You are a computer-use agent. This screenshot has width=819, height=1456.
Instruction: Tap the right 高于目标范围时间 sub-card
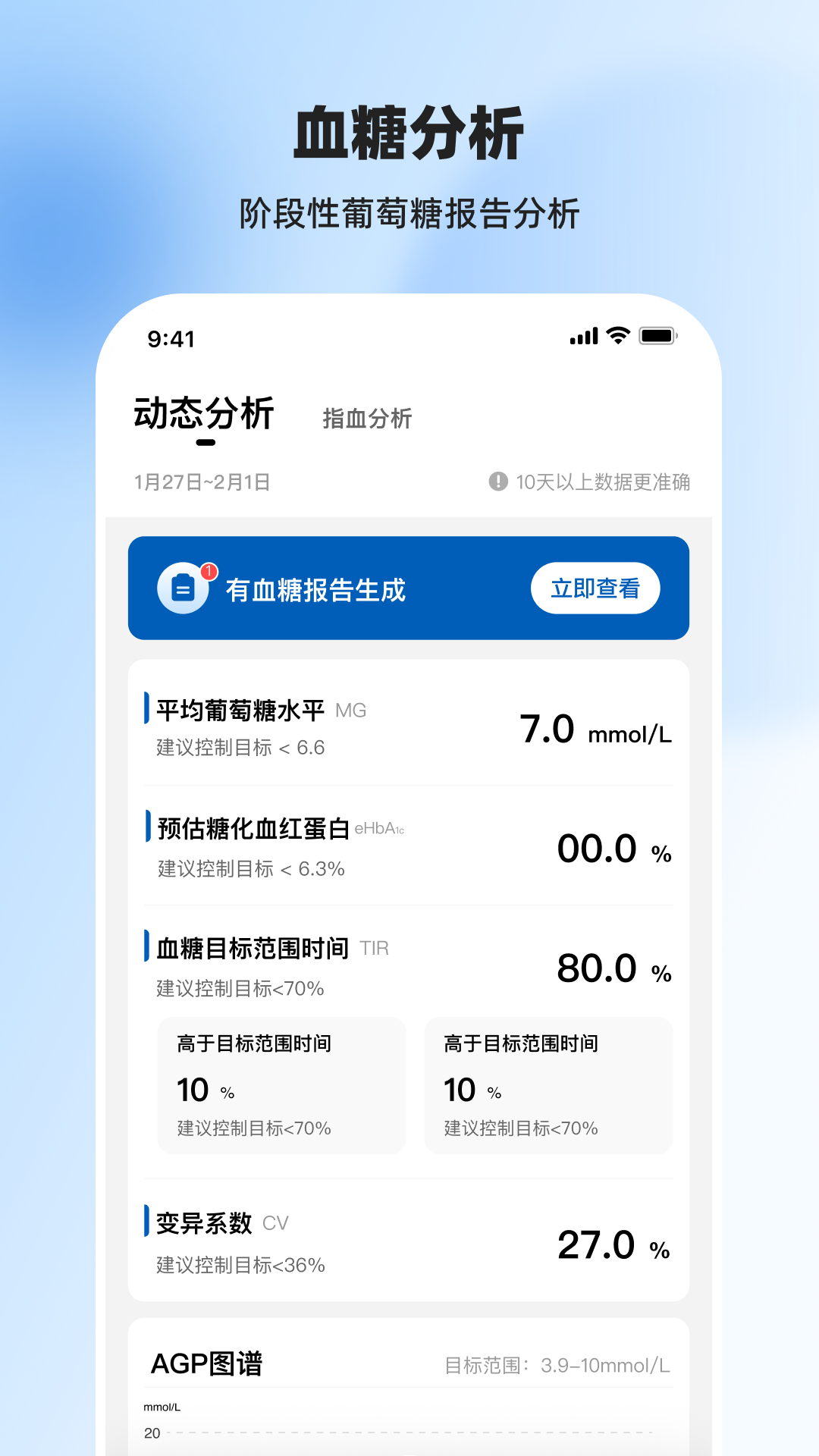pyautogui.click(x=549, y=1086)
